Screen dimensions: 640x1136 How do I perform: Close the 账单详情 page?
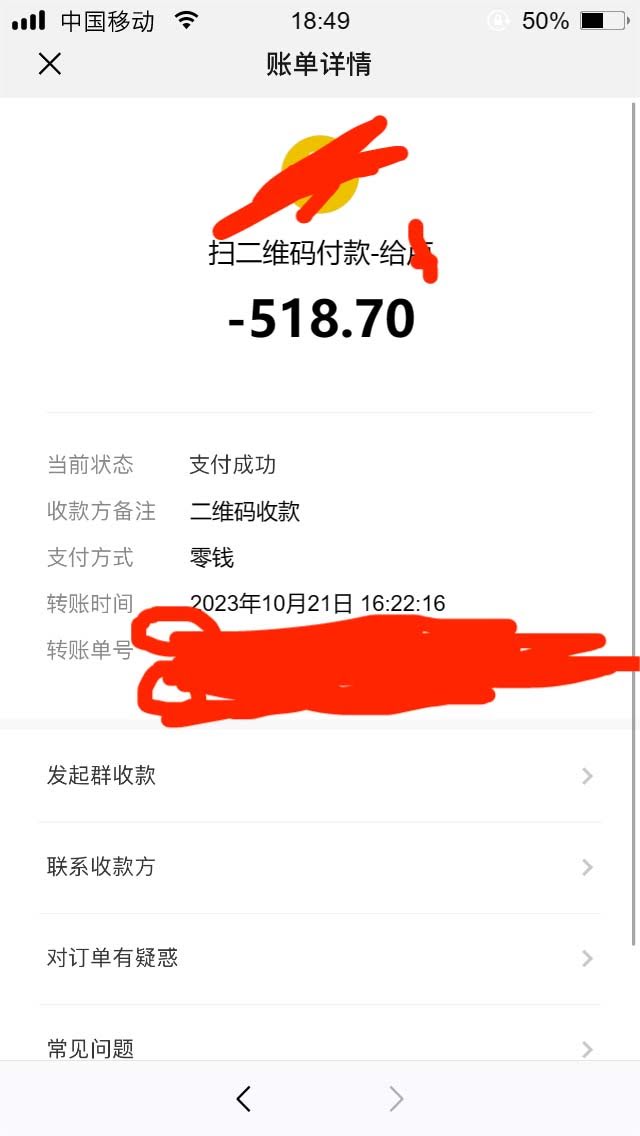[x=49, y=64]
